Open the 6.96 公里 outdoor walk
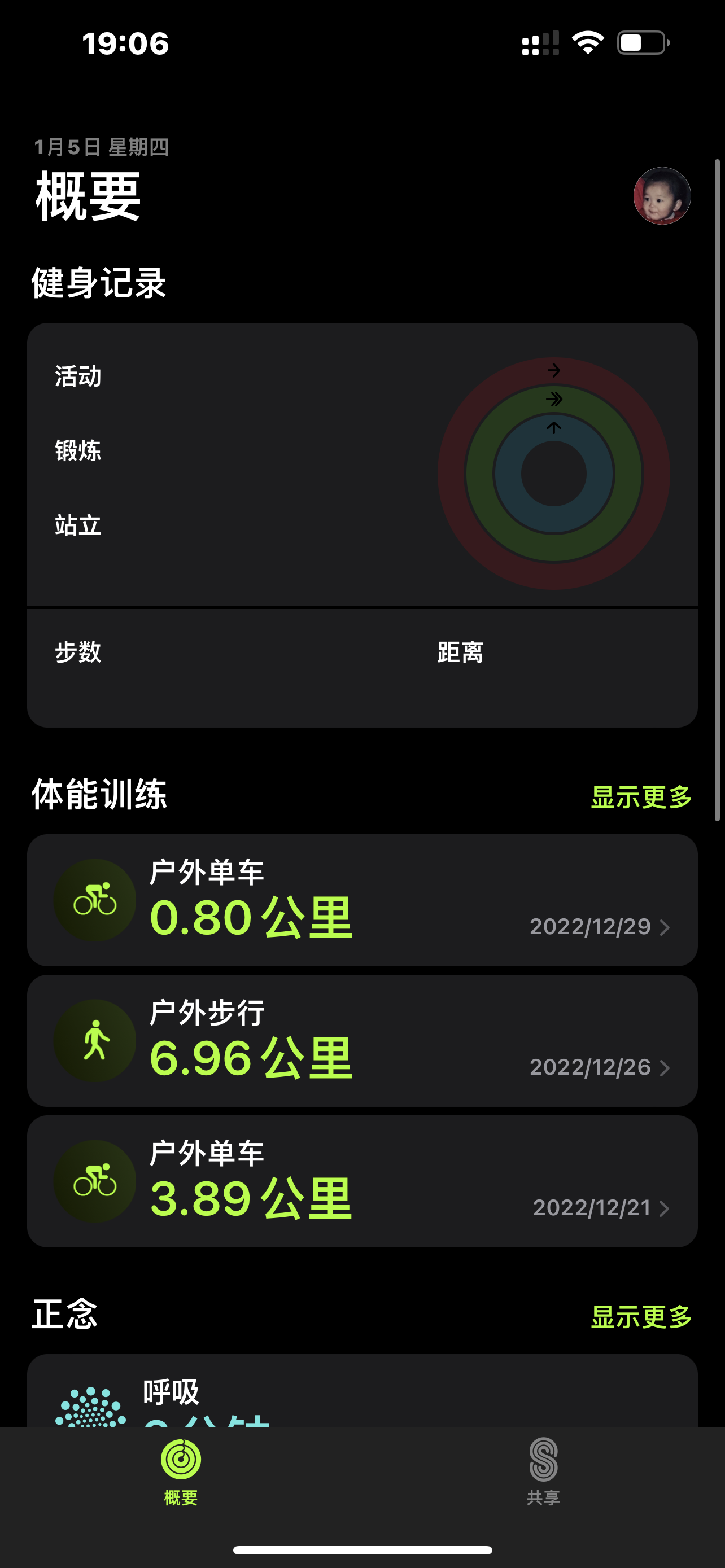 [x=362, y=1041]
